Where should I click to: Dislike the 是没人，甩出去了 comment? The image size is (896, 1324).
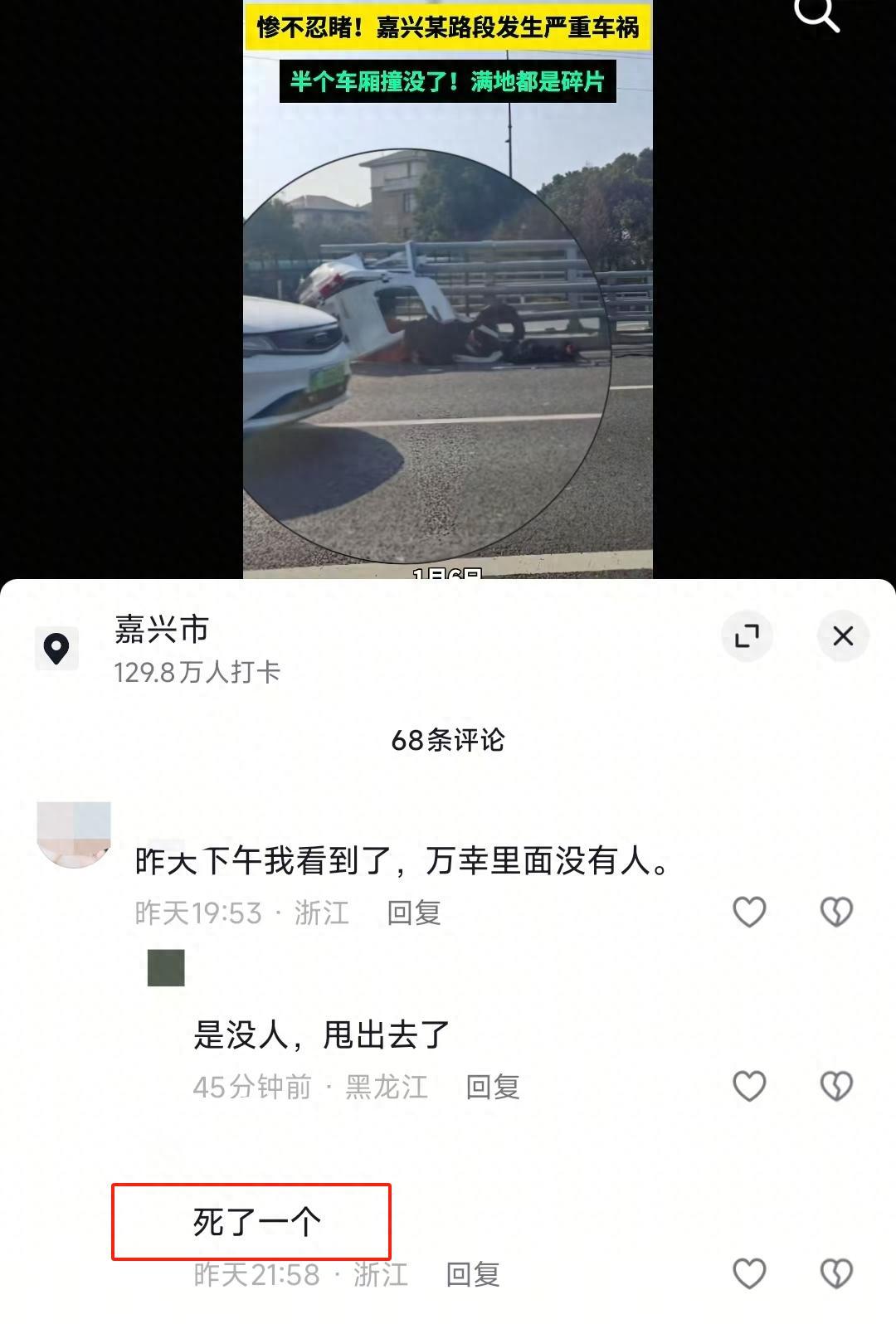[836, 1087]
